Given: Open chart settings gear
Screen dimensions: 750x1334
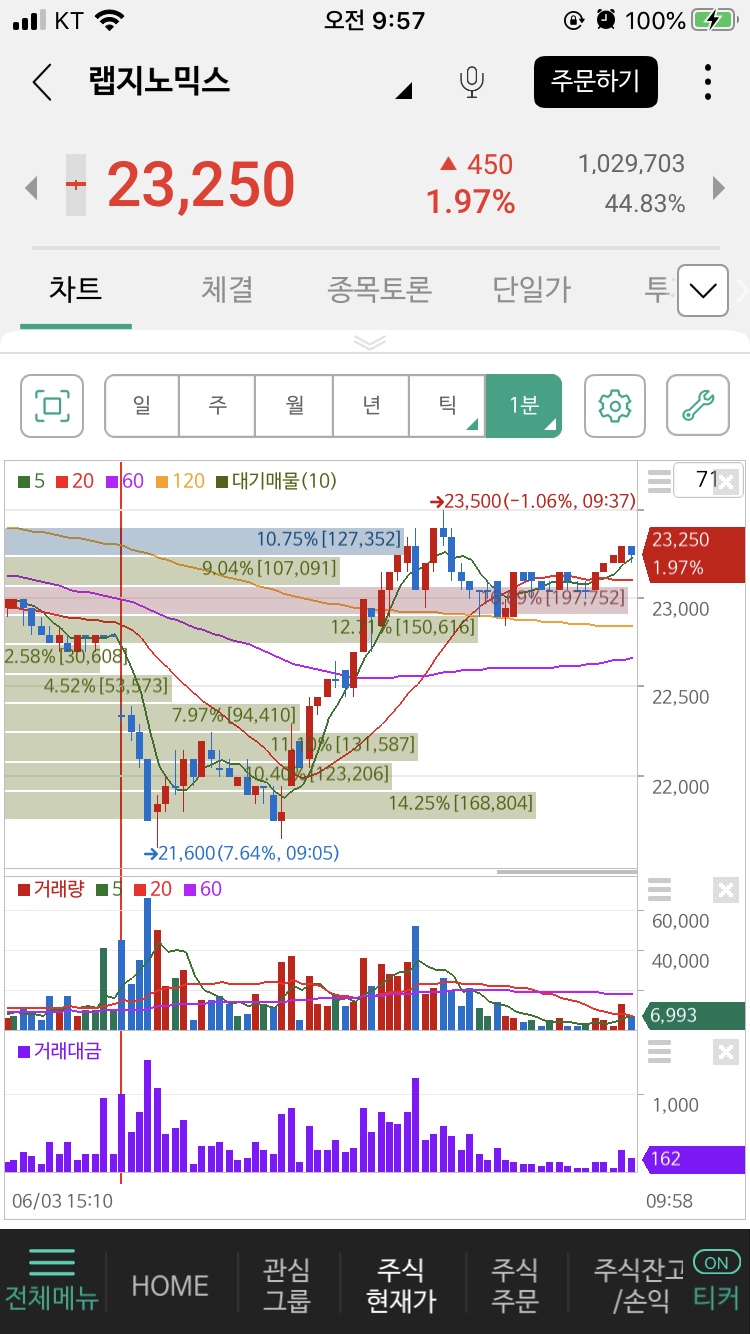Looking at the screenshot, I should pyautogui.click(x=614, y=406).
